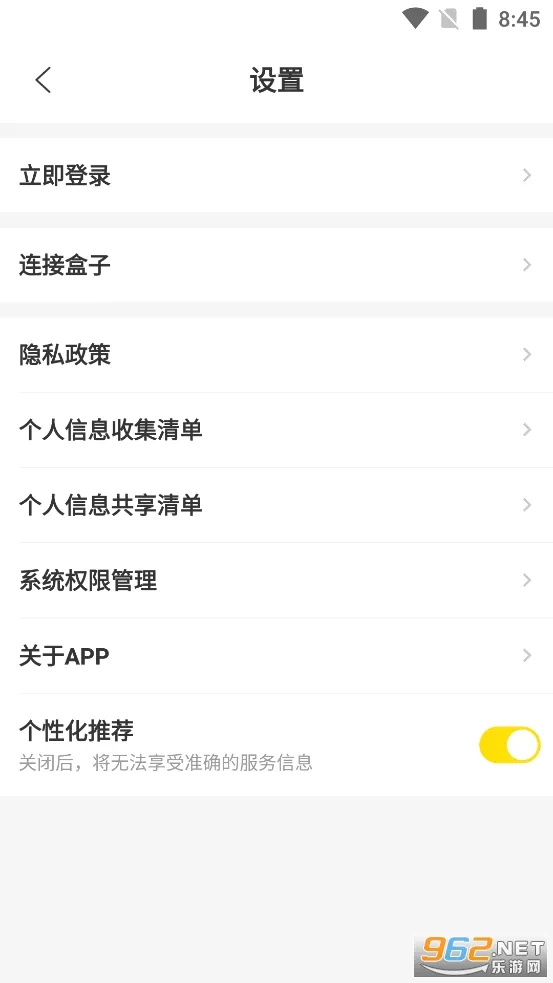
Task: Turn off the 个性化推荐 switch
Action: pyautogui.click(x=509, y=745)
